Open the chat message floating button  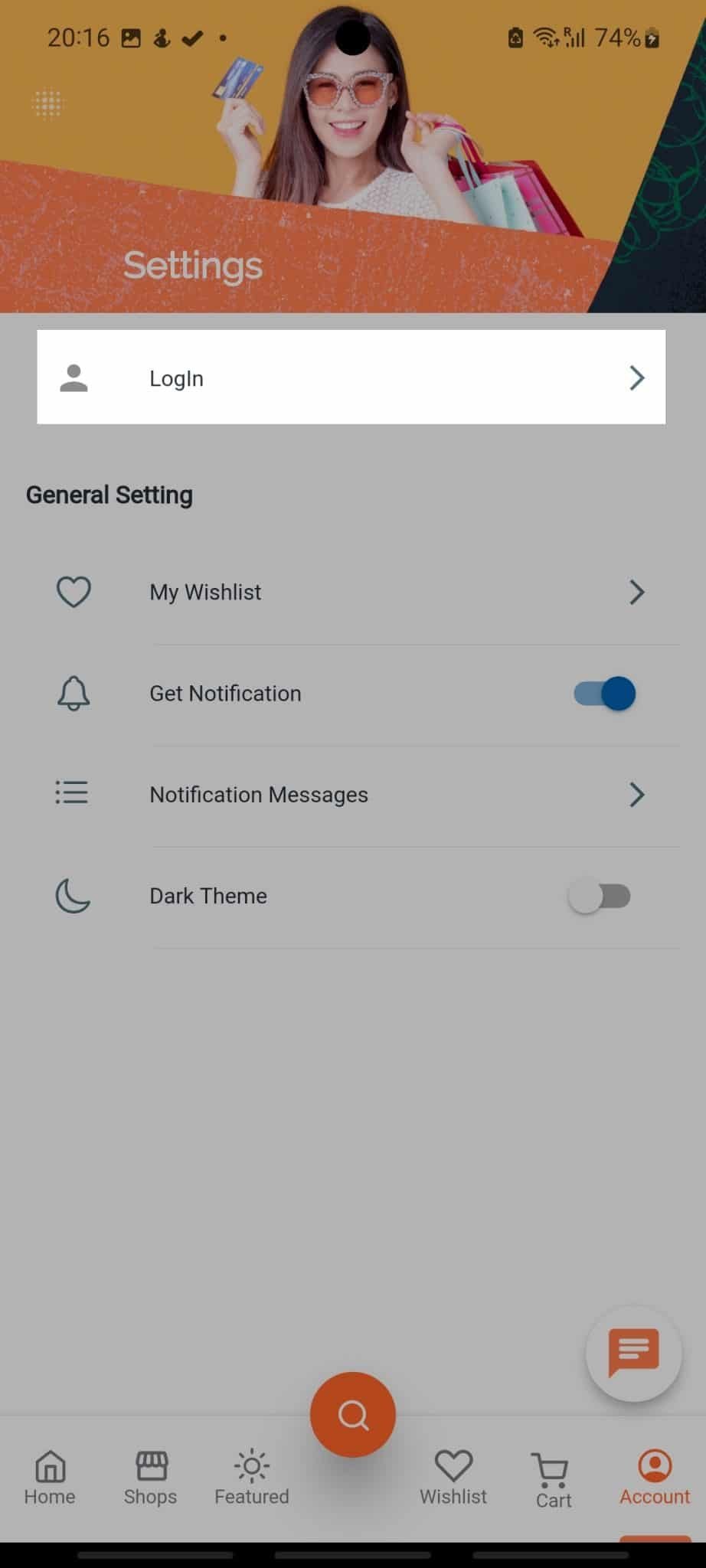click(633, 1353)
